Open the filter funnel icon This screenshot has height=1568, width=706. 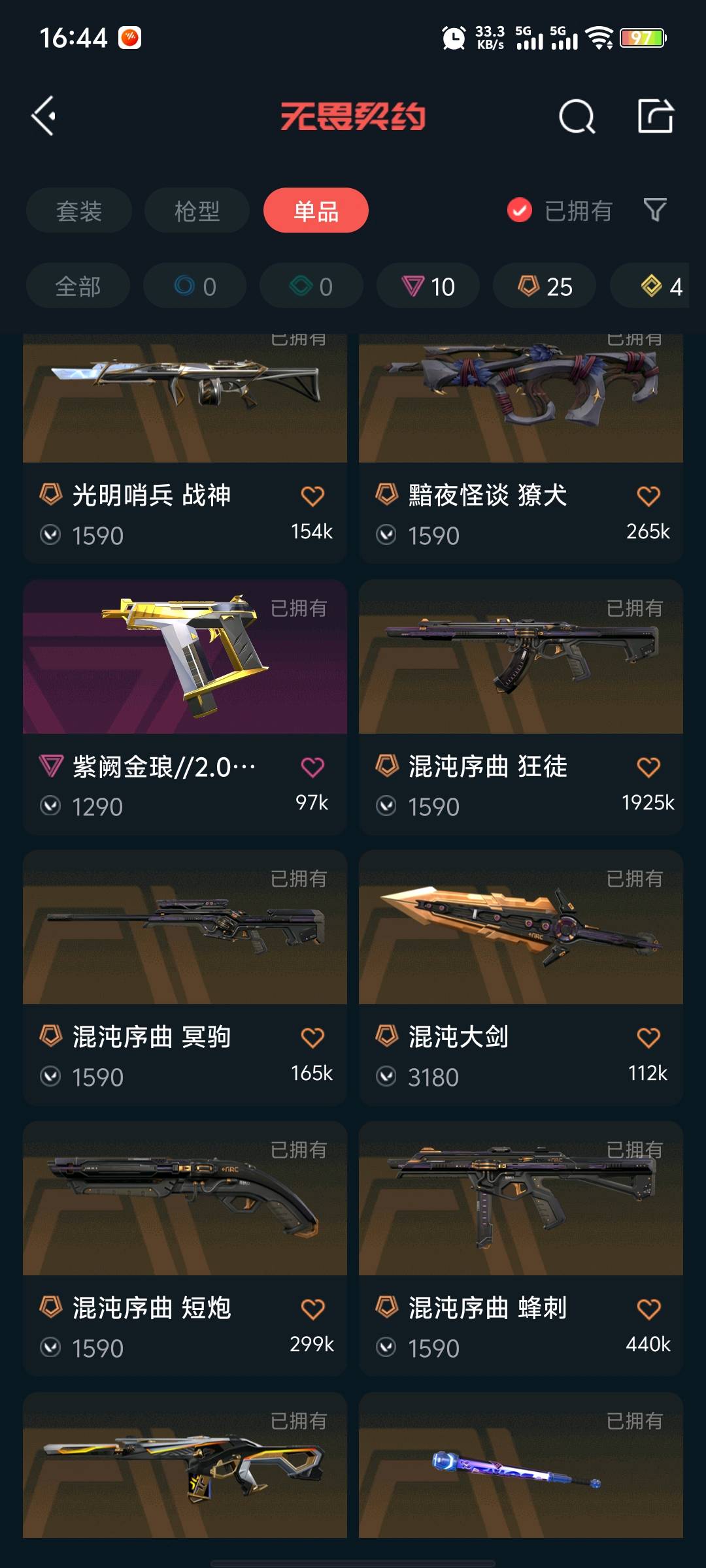pos(655,210)
